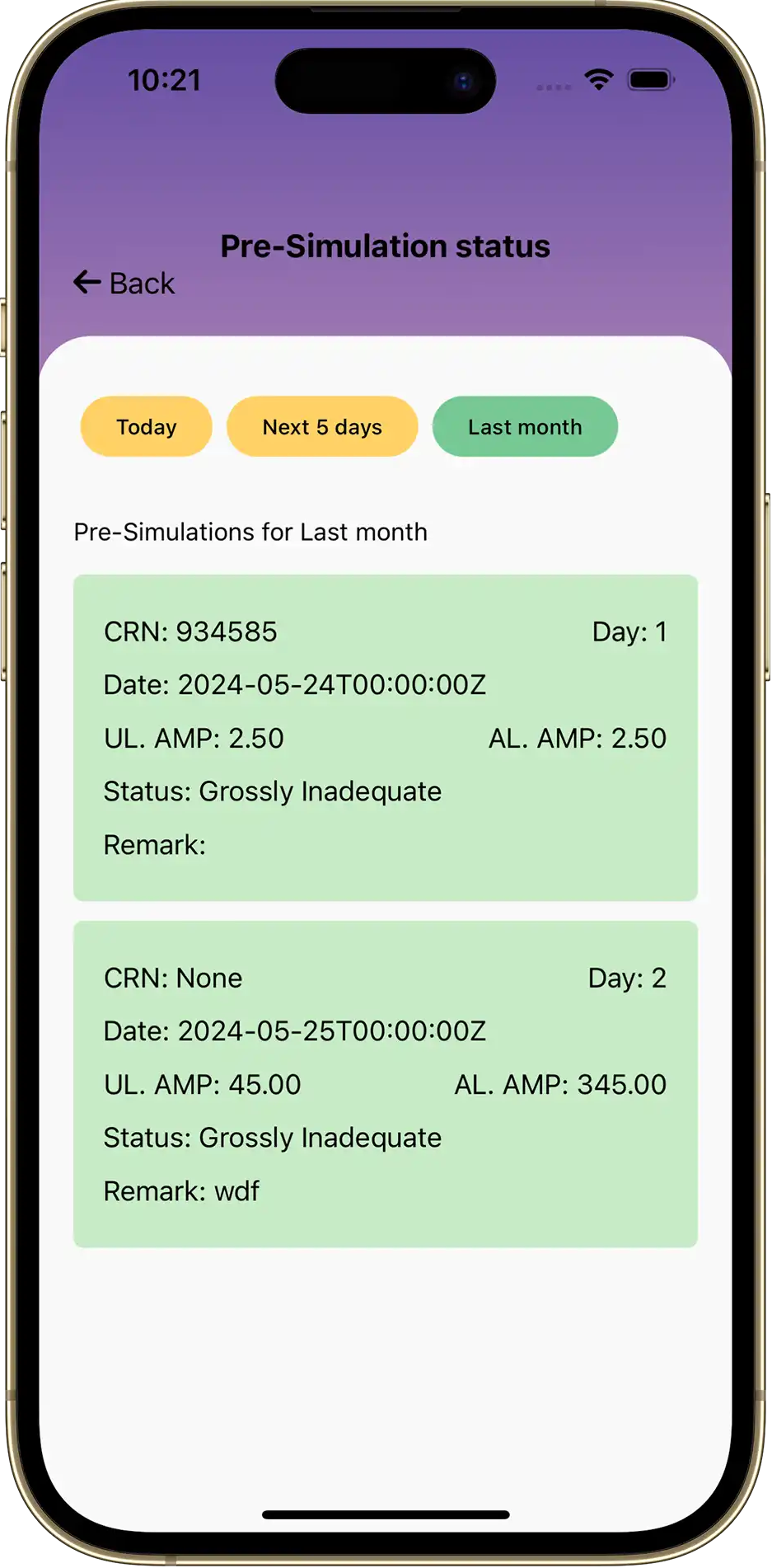Tap the UL. AMP: 45.00 value
The width and height of the screenshot is (772, 1568).
202,1084
